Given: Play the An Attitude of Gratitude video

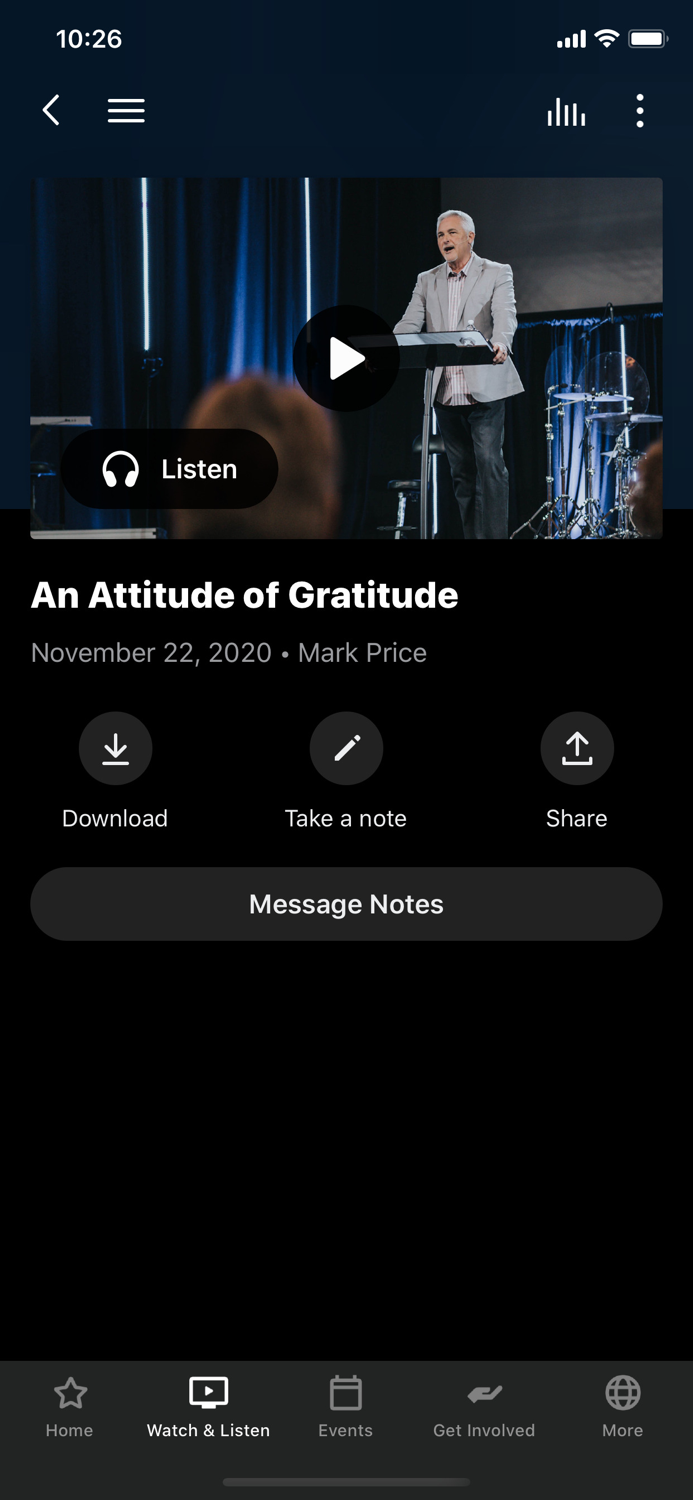Looking at the screenshot, I should pyautogui.click(x=346, y=358).
